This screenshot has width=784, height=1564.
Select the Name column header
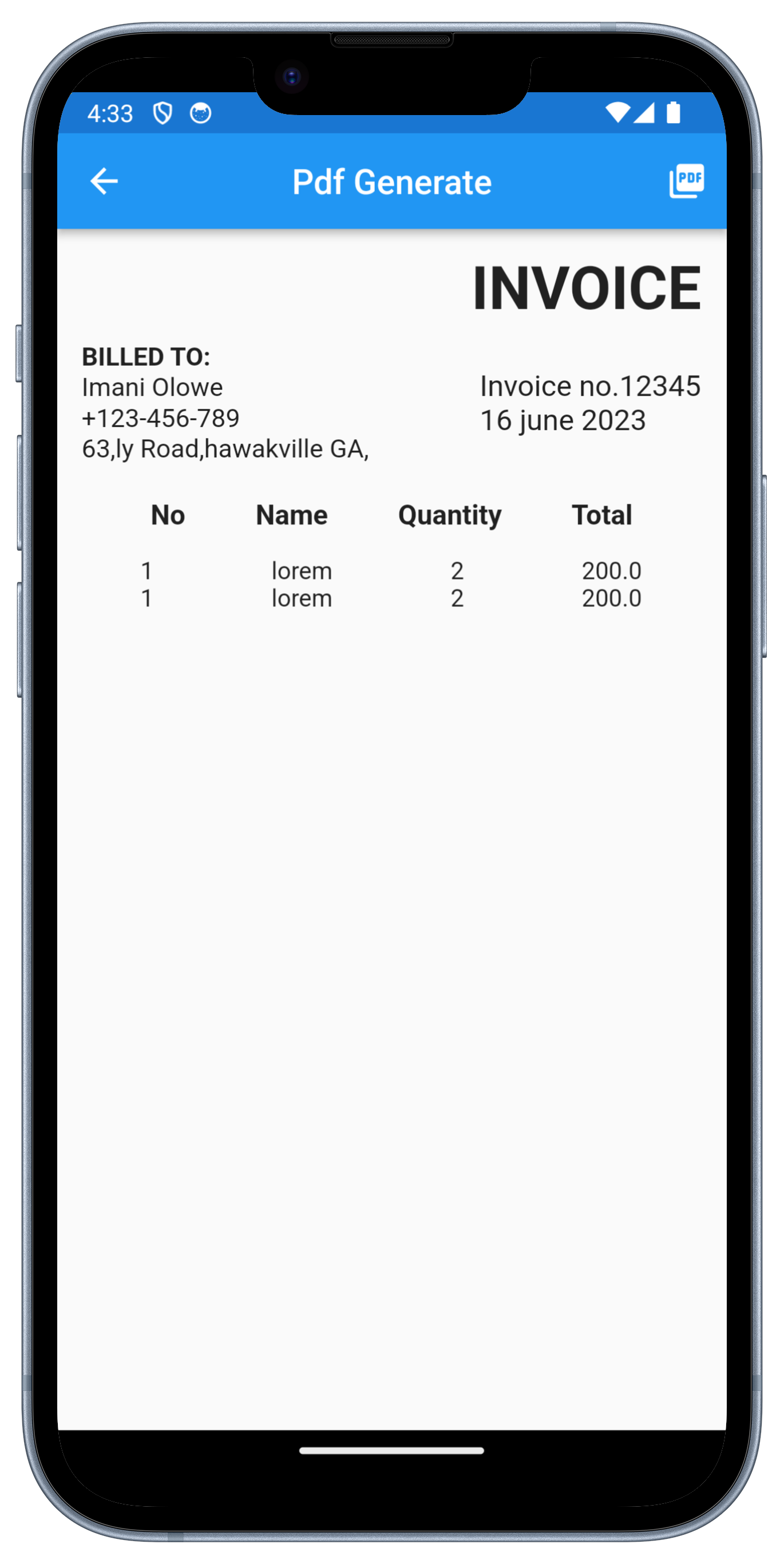click(x=292, y=515)
